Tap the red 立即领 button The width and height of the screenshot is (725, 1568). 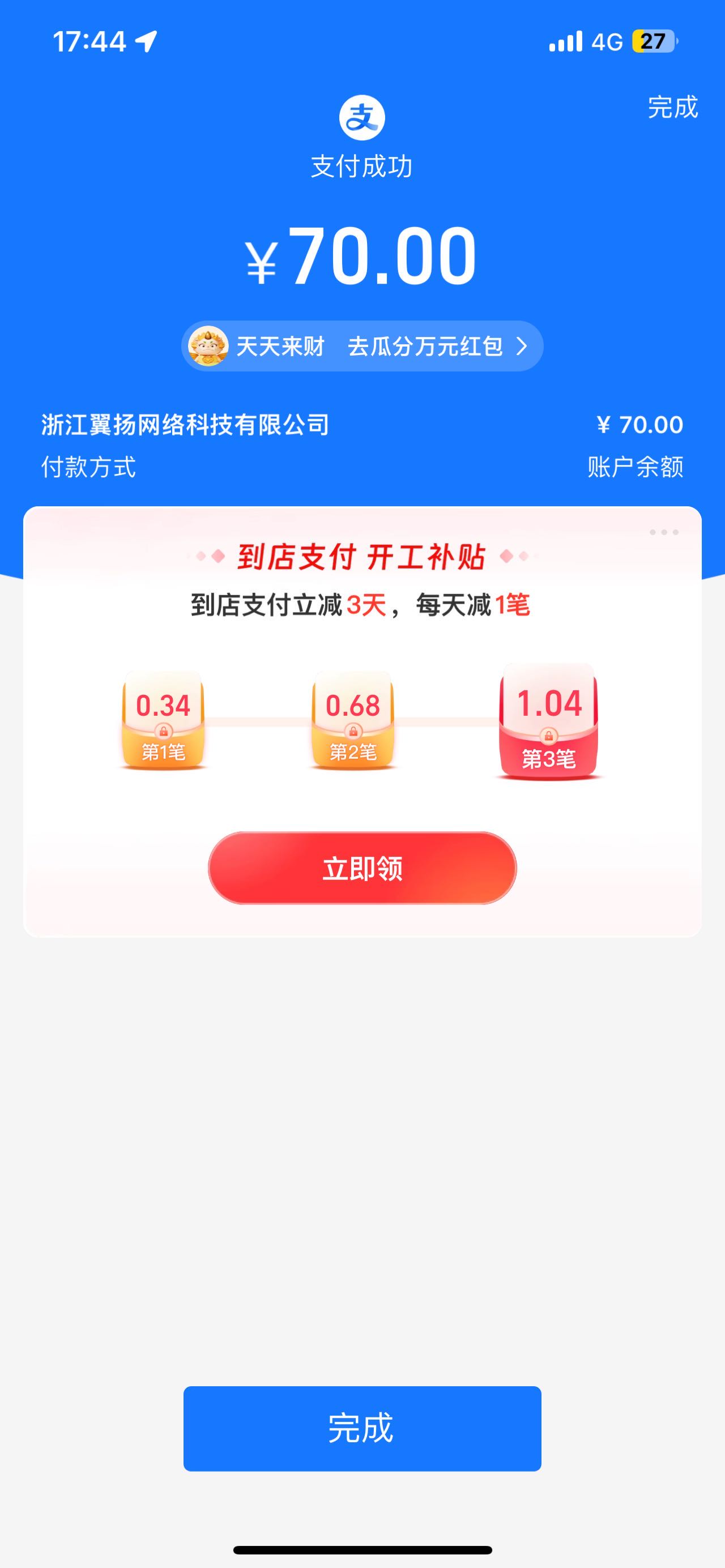pos(362,868)
